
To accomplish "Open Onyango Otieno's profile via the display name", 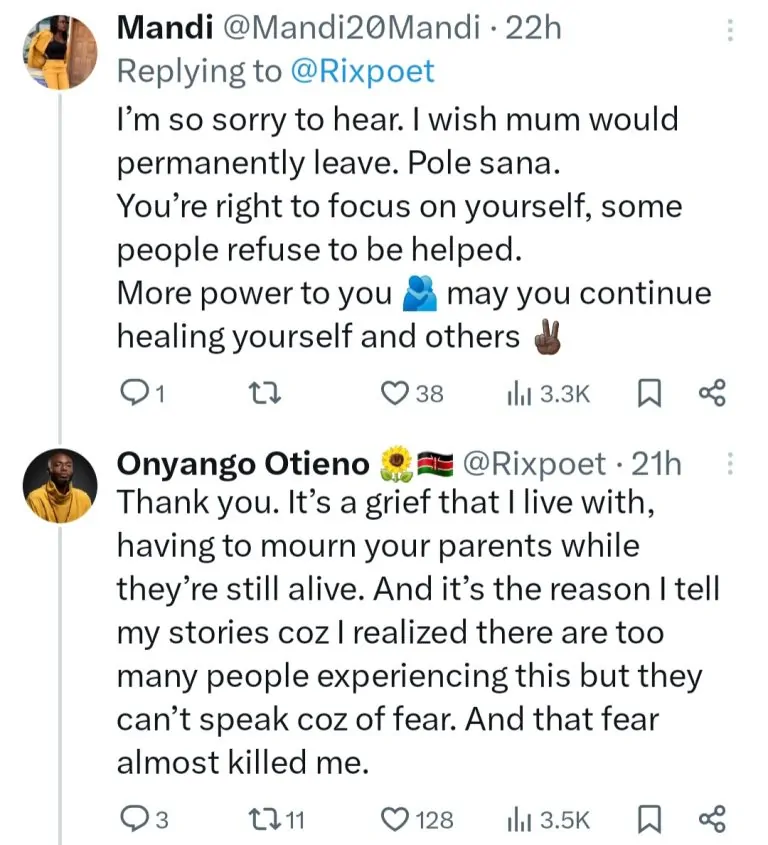I will 244,464.
